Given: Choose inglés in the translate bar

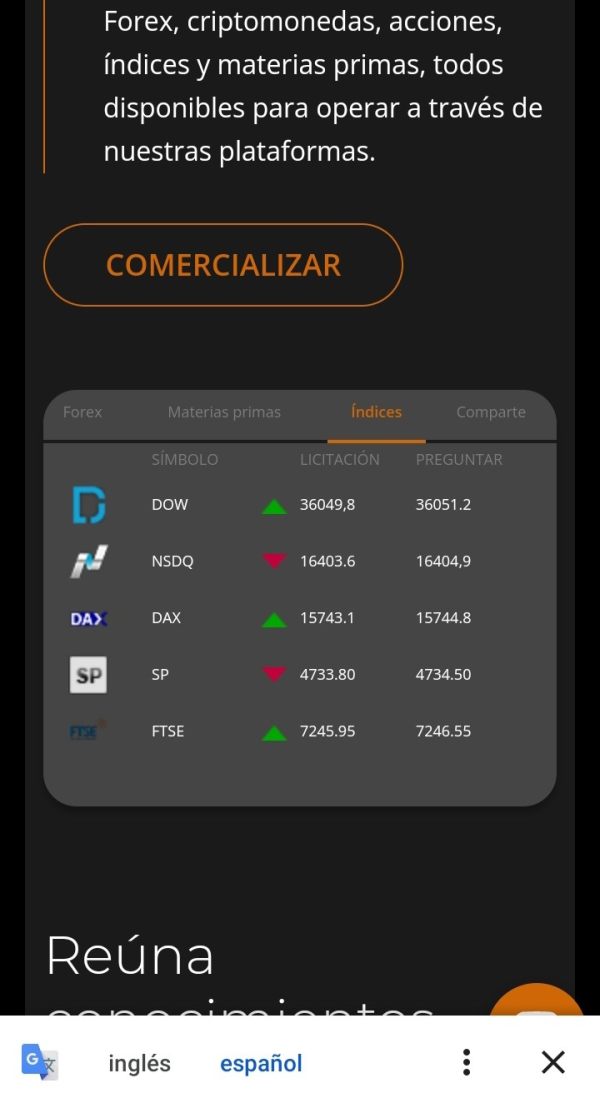Looking at the screenshot, I should 139,1063.
